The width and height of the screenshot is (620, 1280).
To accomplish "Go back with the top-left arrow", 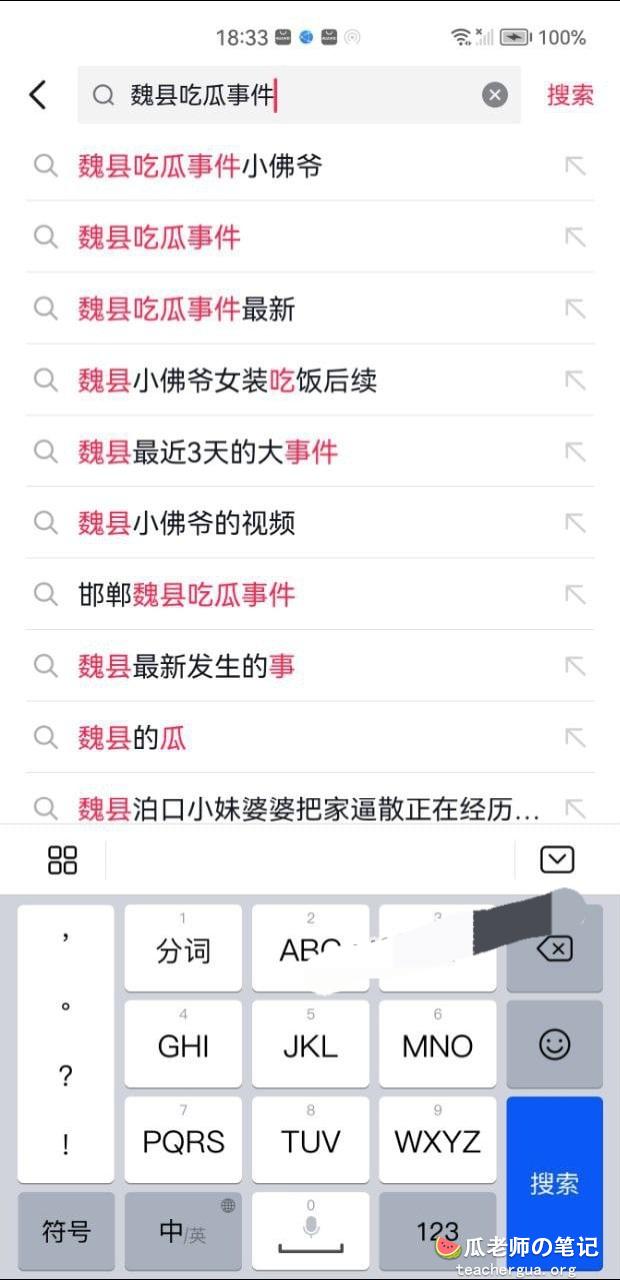I will click(38, 95).
